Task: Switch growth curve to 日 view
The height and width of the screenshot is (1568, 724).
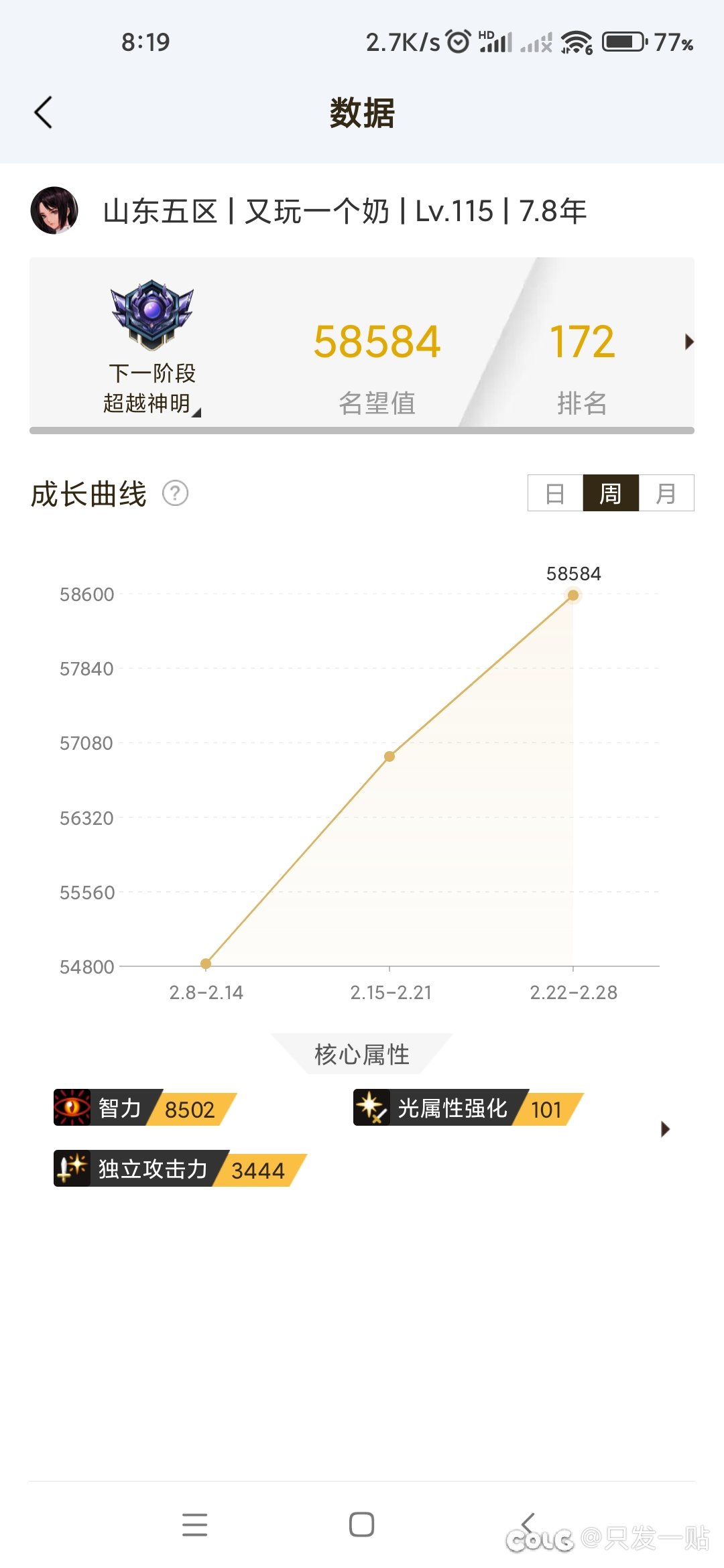Action: click(555, 494)
